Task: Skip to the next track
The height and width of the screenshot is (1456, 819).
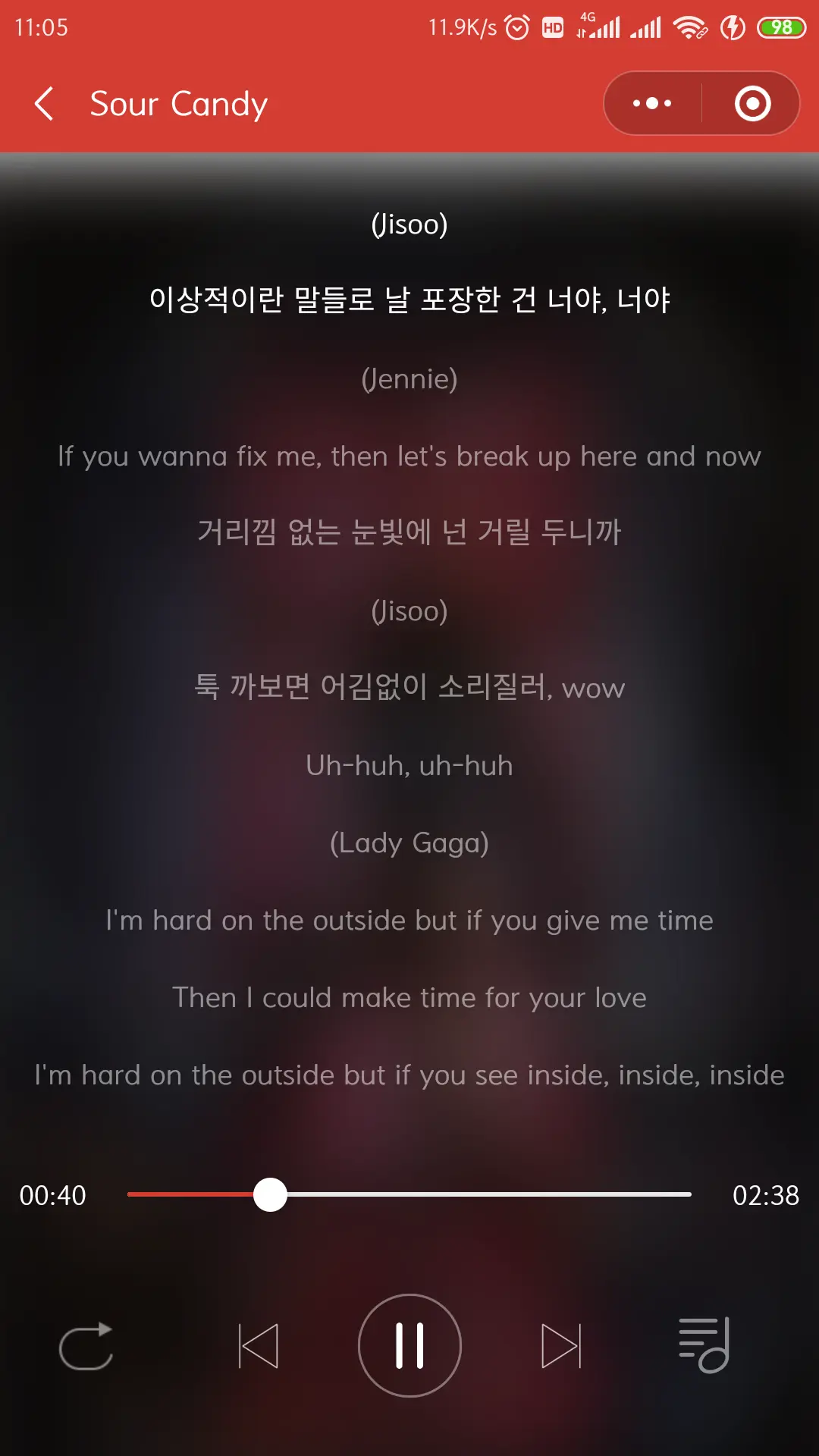Action: (x=561, y=1346)
